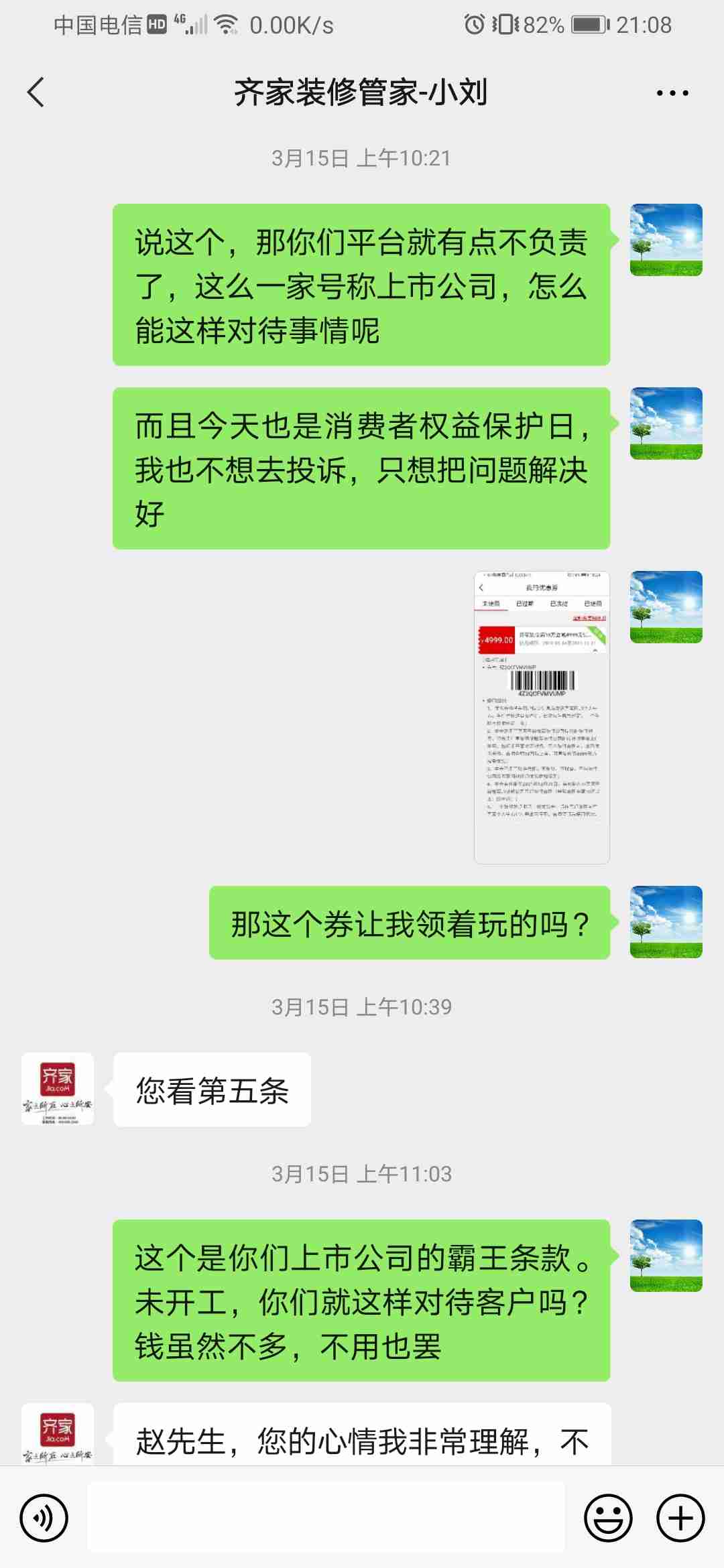Tap the message text input field
Image resolution: width=724 pixels, height=1568 pixels.
click(x=326, y=1518)
